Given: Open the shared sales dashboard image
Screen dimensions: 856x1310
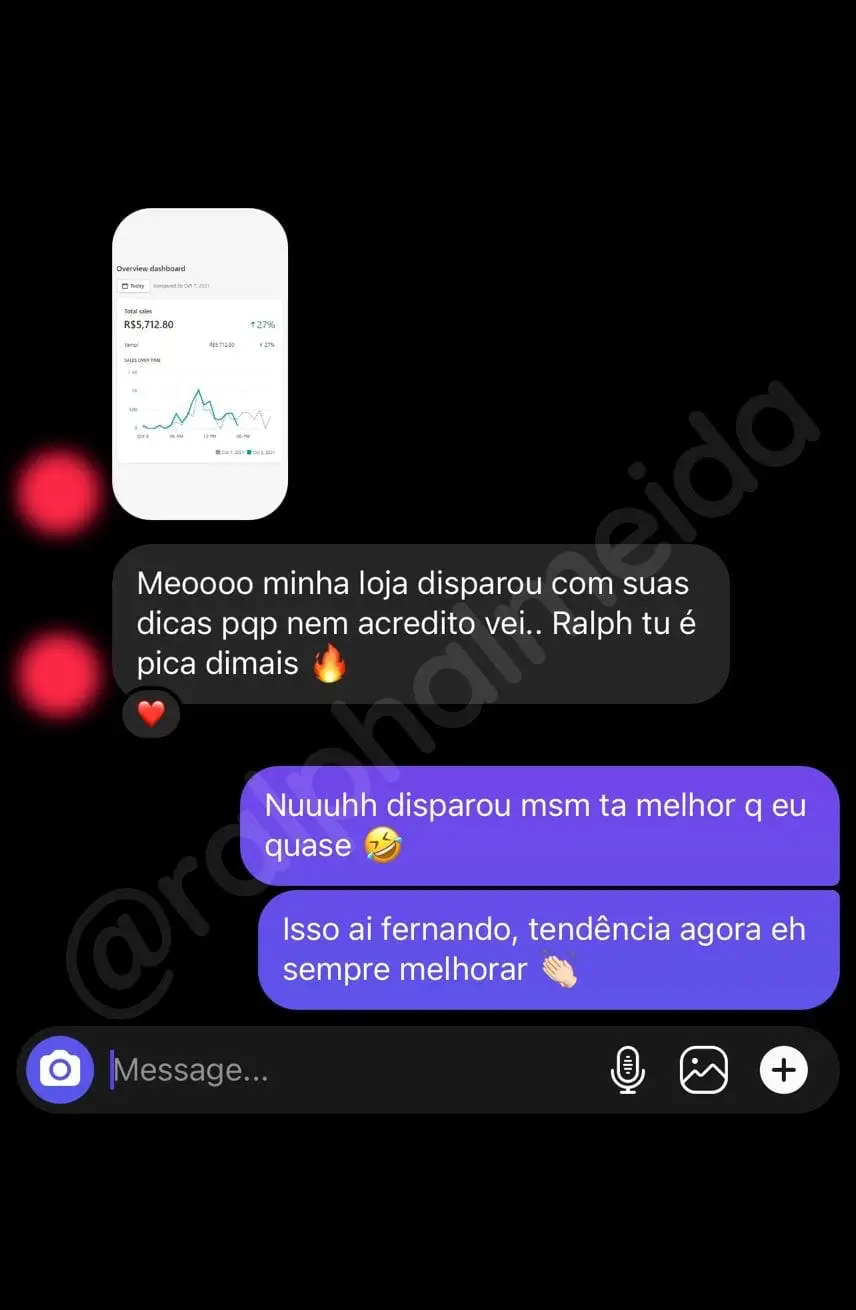Looking at the screenshot, I should (x=200, y=364).
